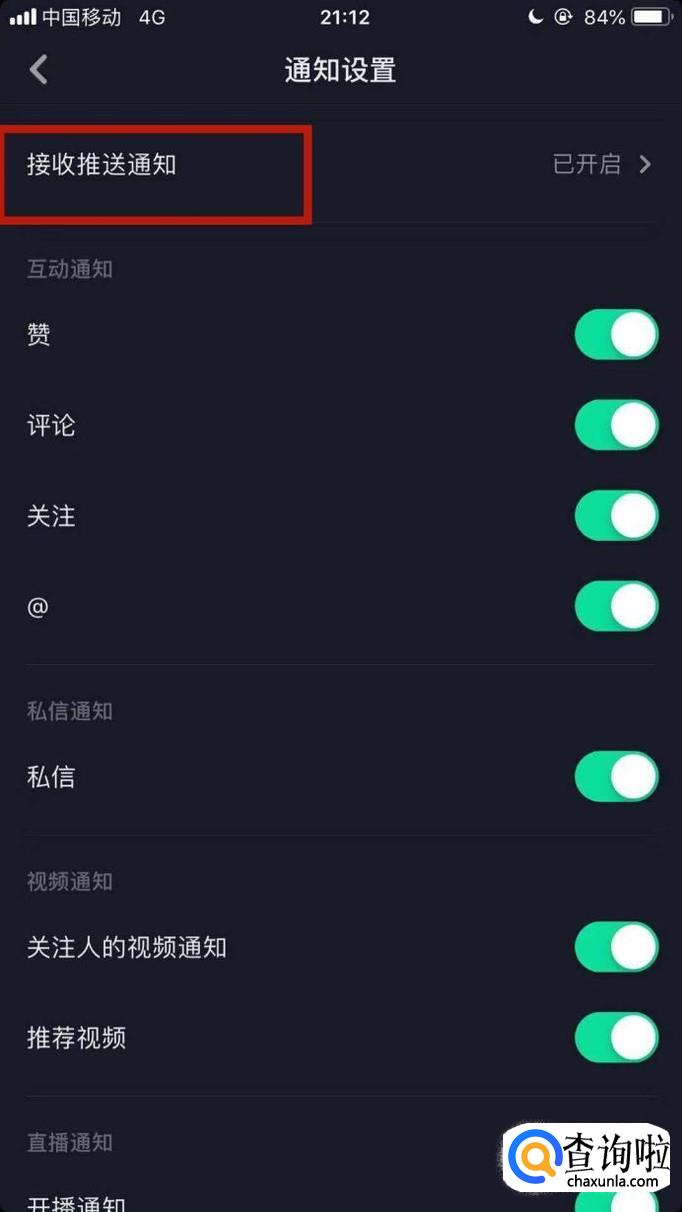Turn off 赞 notifications
Image resolution: width=682 pixels, height=1212 pixels.
pyautogui.click(x=616, y=335)
